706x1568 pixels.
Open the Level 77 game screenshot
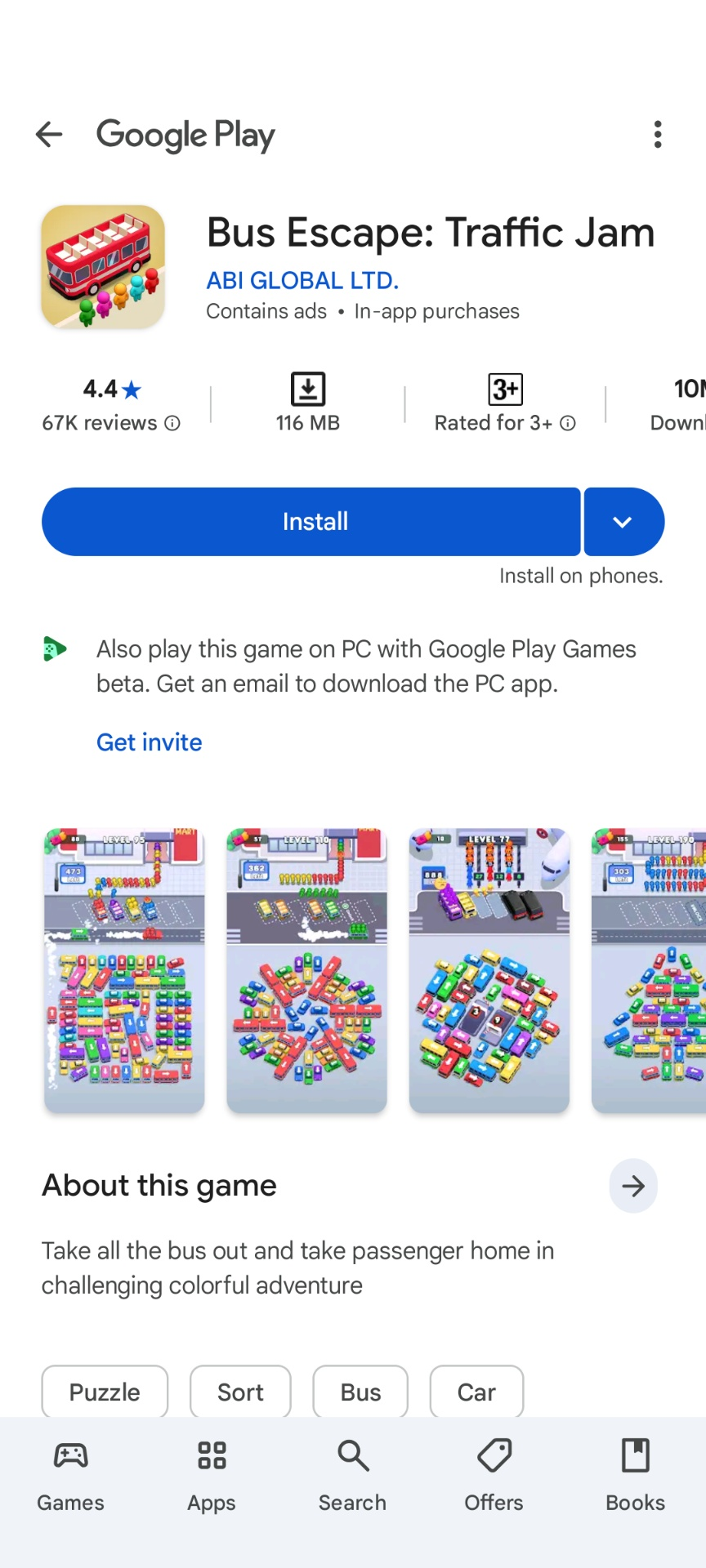point(489,970)
